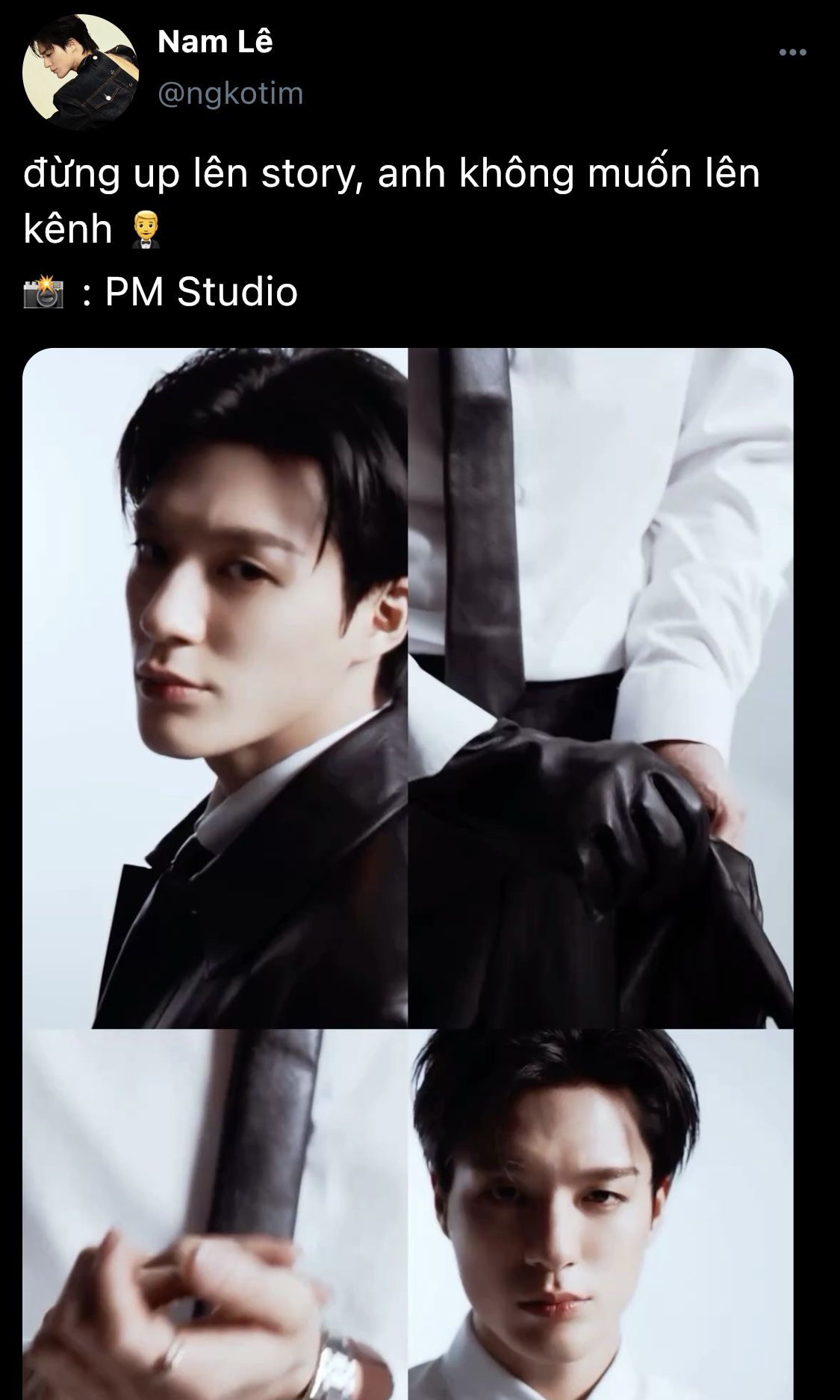The image size is (840, 1400).
Task: View the top-left photo of the tweet
Action: [215, 687]
